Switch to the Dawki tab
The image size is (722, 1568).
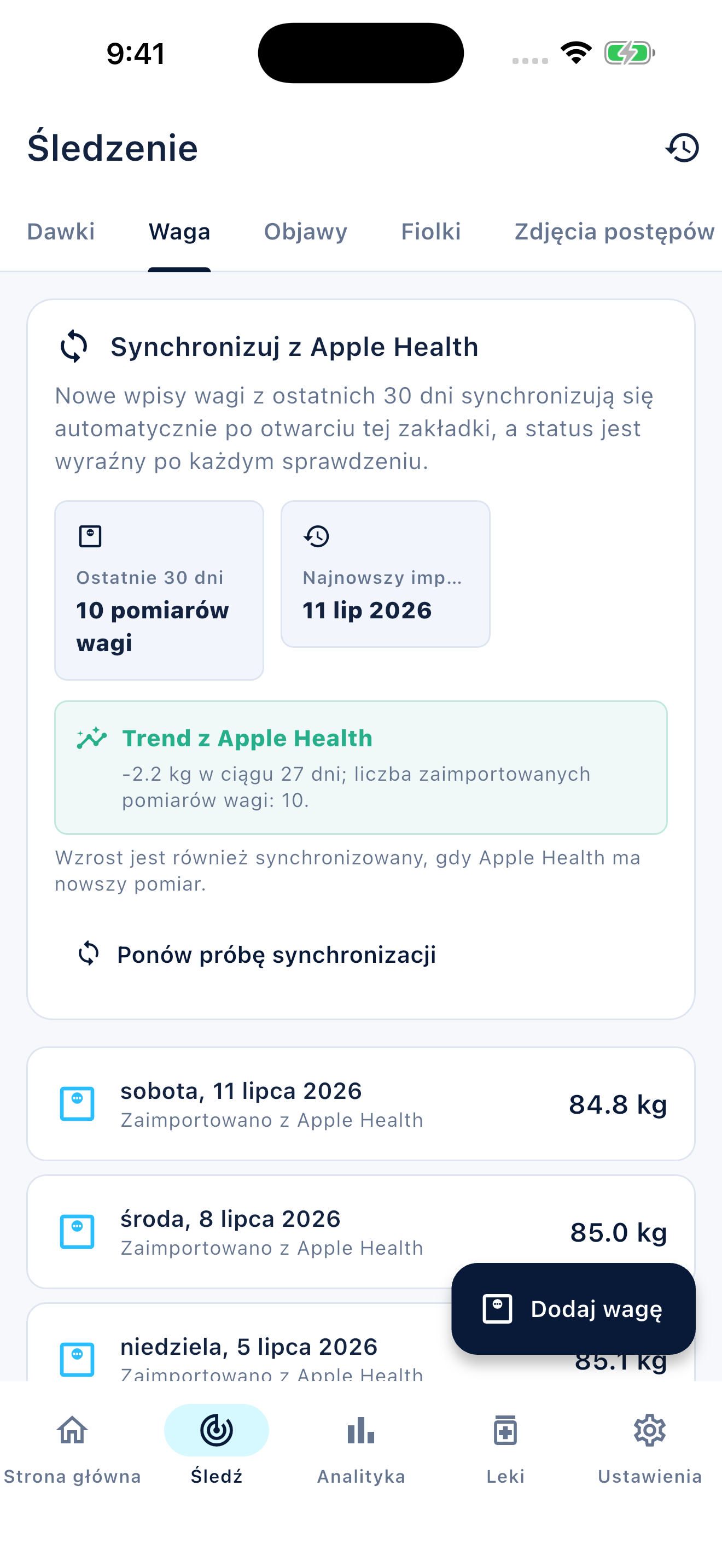61,232
